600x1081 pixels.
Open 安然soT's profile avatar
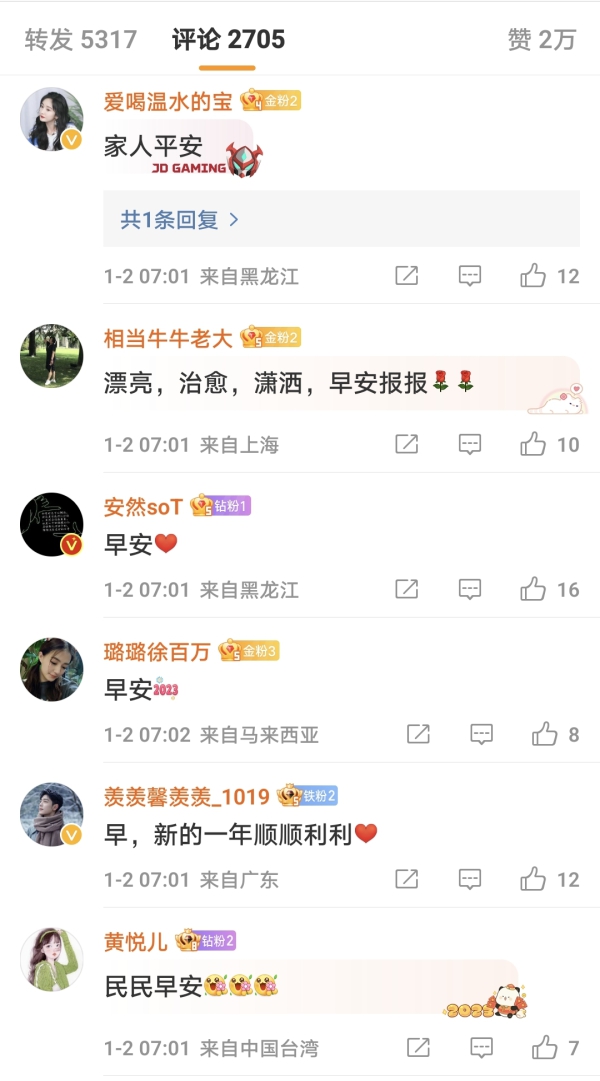[51, 524]
